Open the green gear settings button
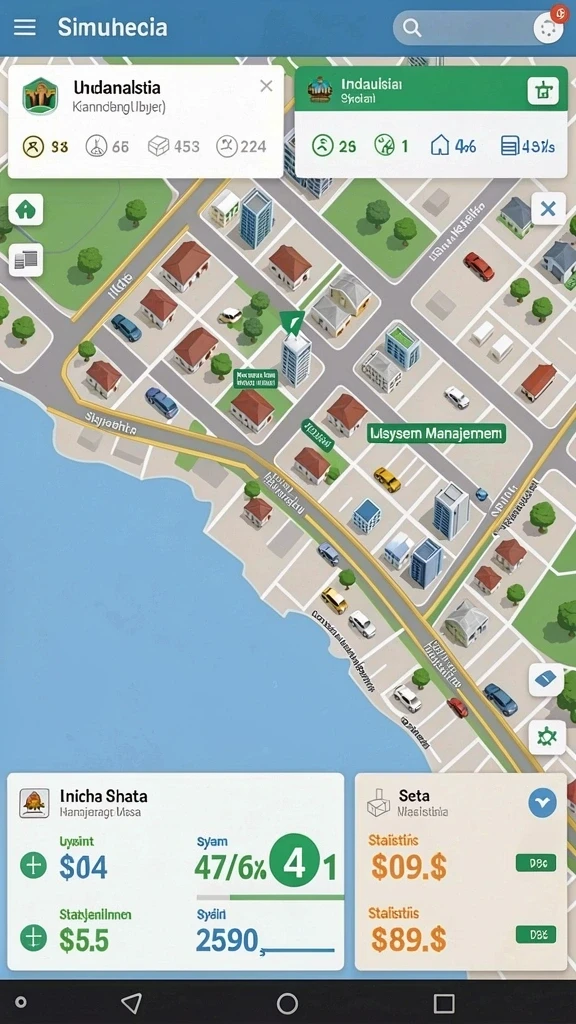 click(x=546, y=737)
